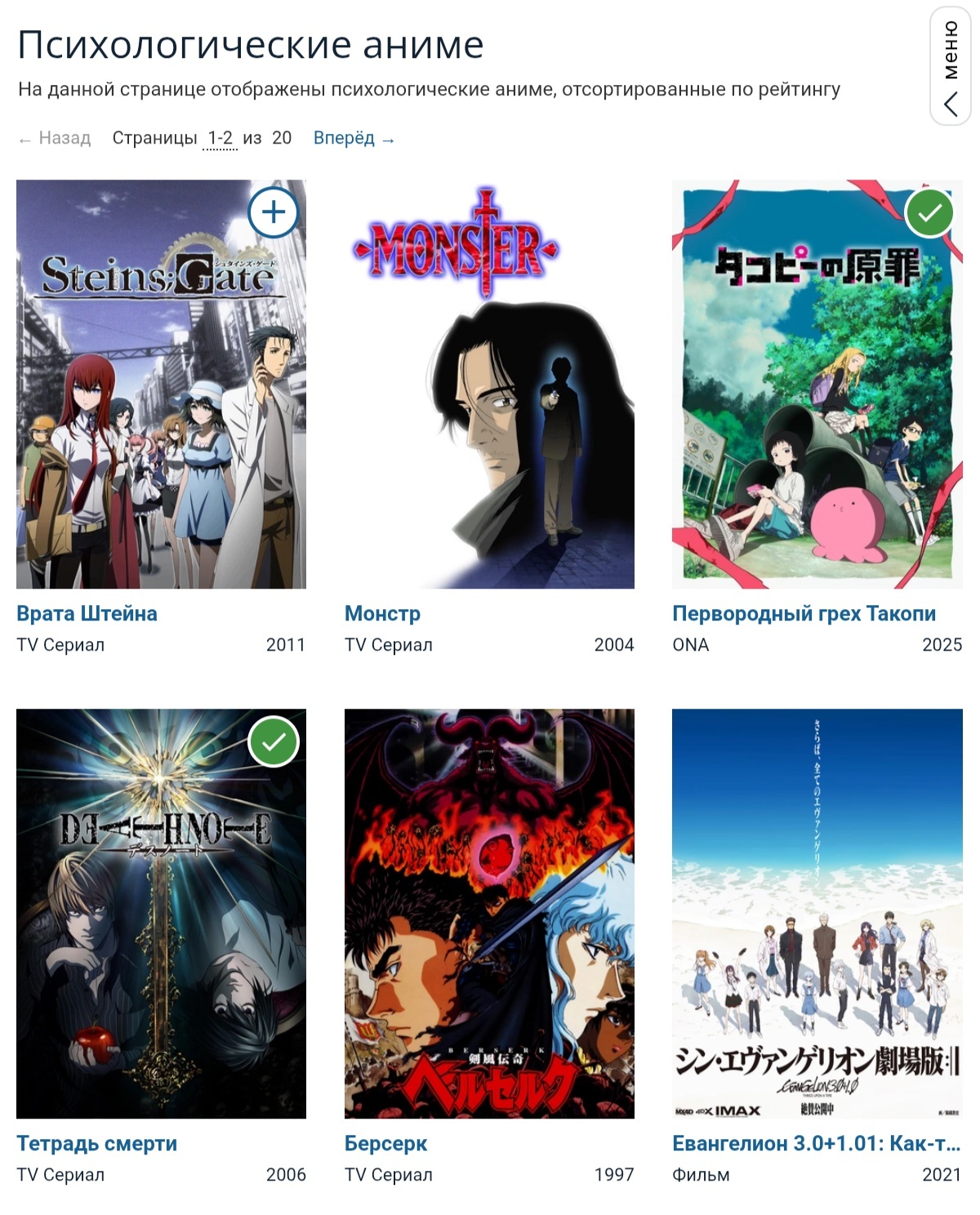Open the Berserk poster tile
Image resolution: width=980 pixels, height=1215 pixels.
[x=488, y=913]
